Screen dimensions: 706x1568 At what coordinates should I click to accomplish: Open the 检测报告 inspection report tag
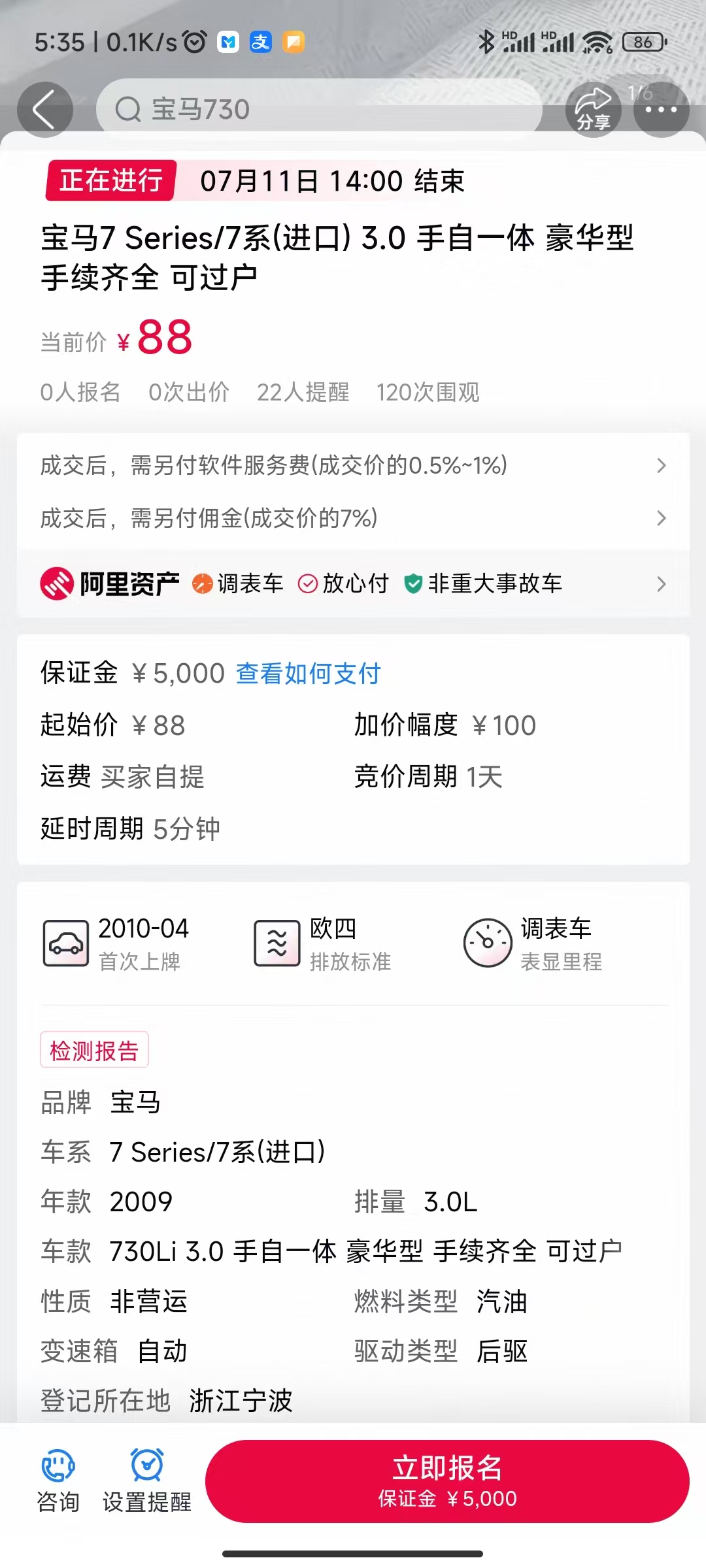coord(94,1051)
